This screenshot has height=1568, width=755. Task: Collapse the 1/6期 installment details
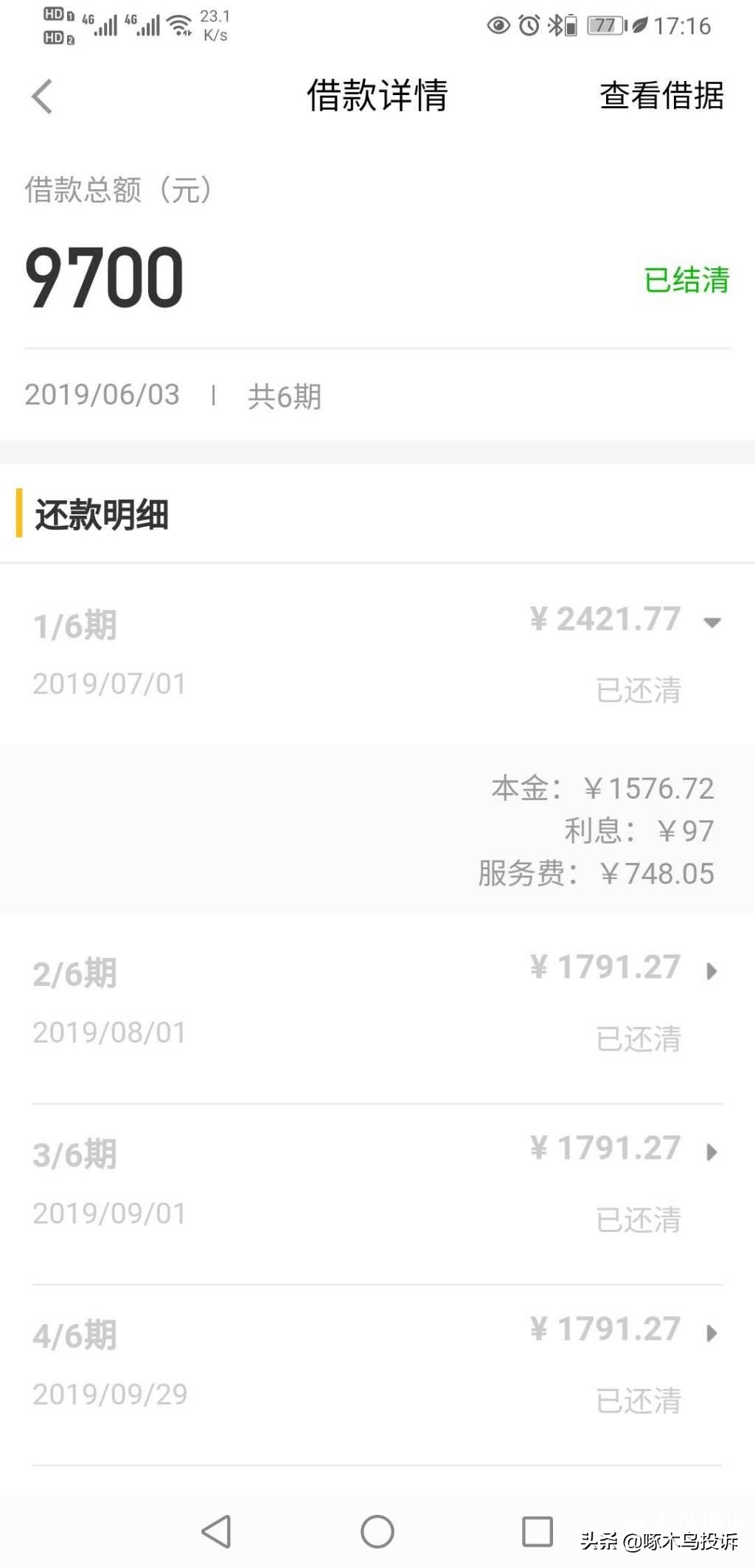pyautogui.click(x=713, y=623)
